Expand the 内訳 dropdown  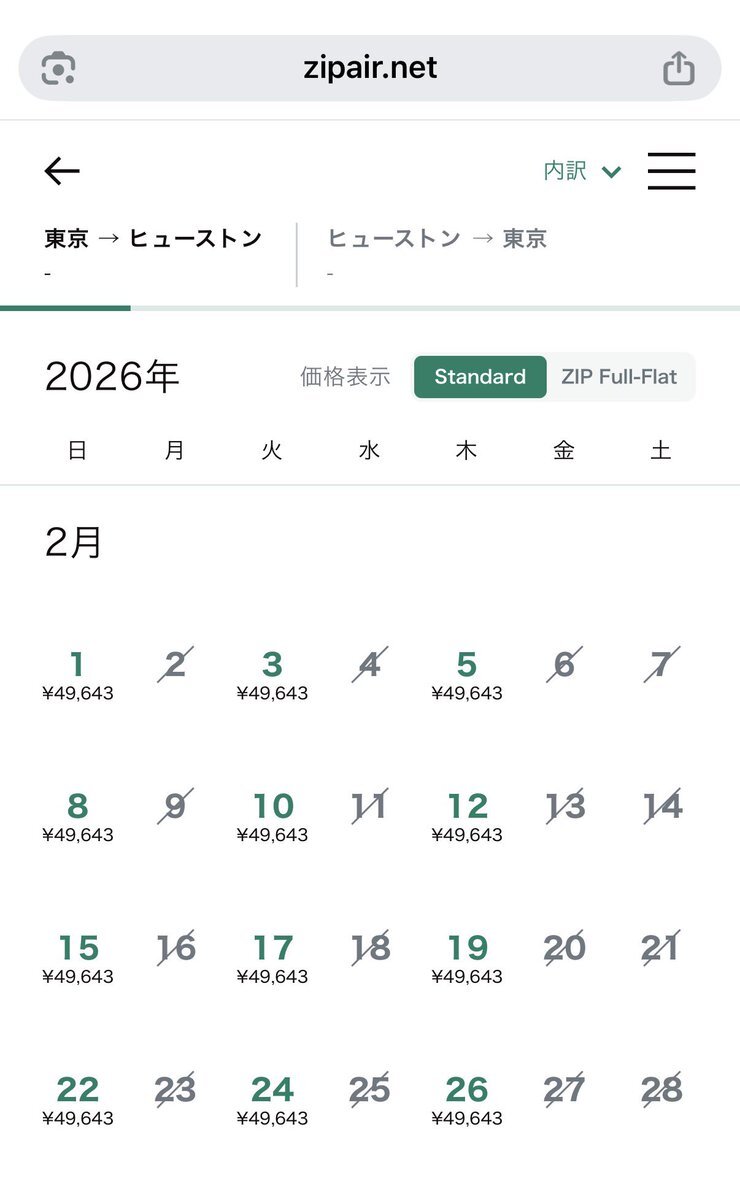(x=582, y=171)
